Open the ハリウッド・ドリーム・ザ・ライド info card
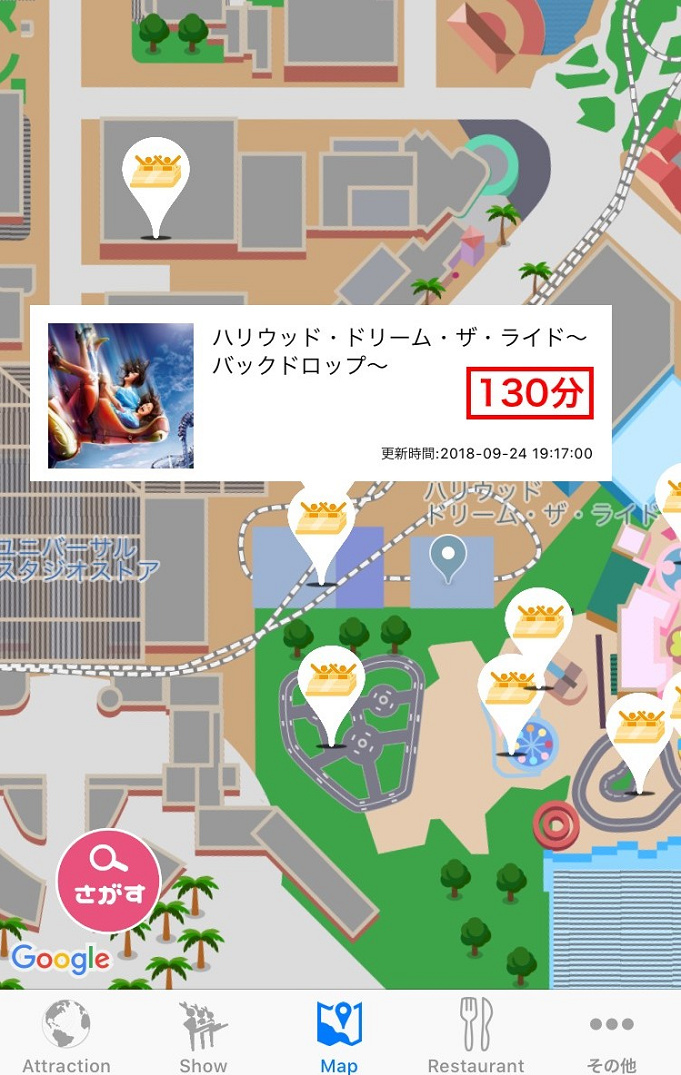This screenshot has height=1075, width=681. tap(320, 393)
